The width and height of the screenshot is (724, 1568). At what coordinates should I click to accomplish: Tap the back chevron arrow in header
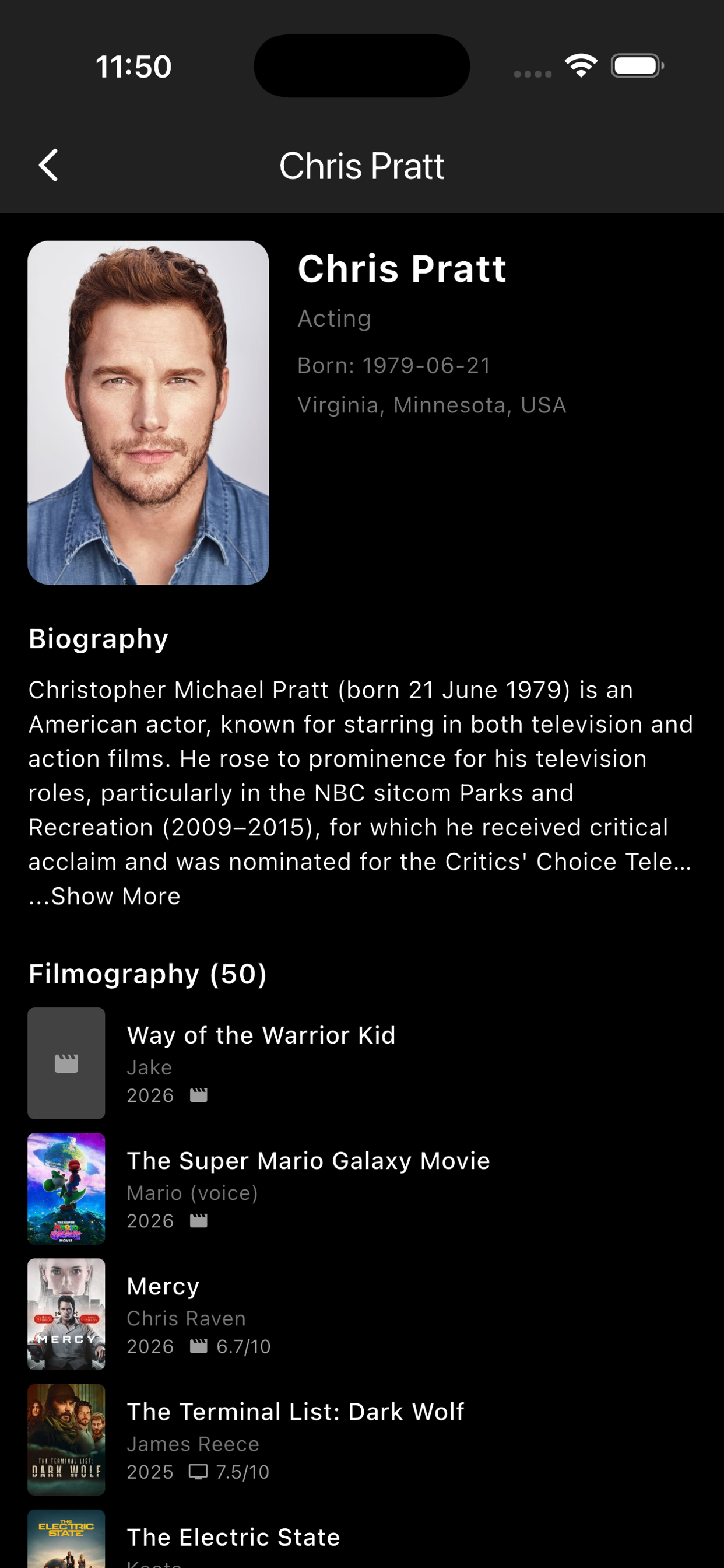coord(48,166)
